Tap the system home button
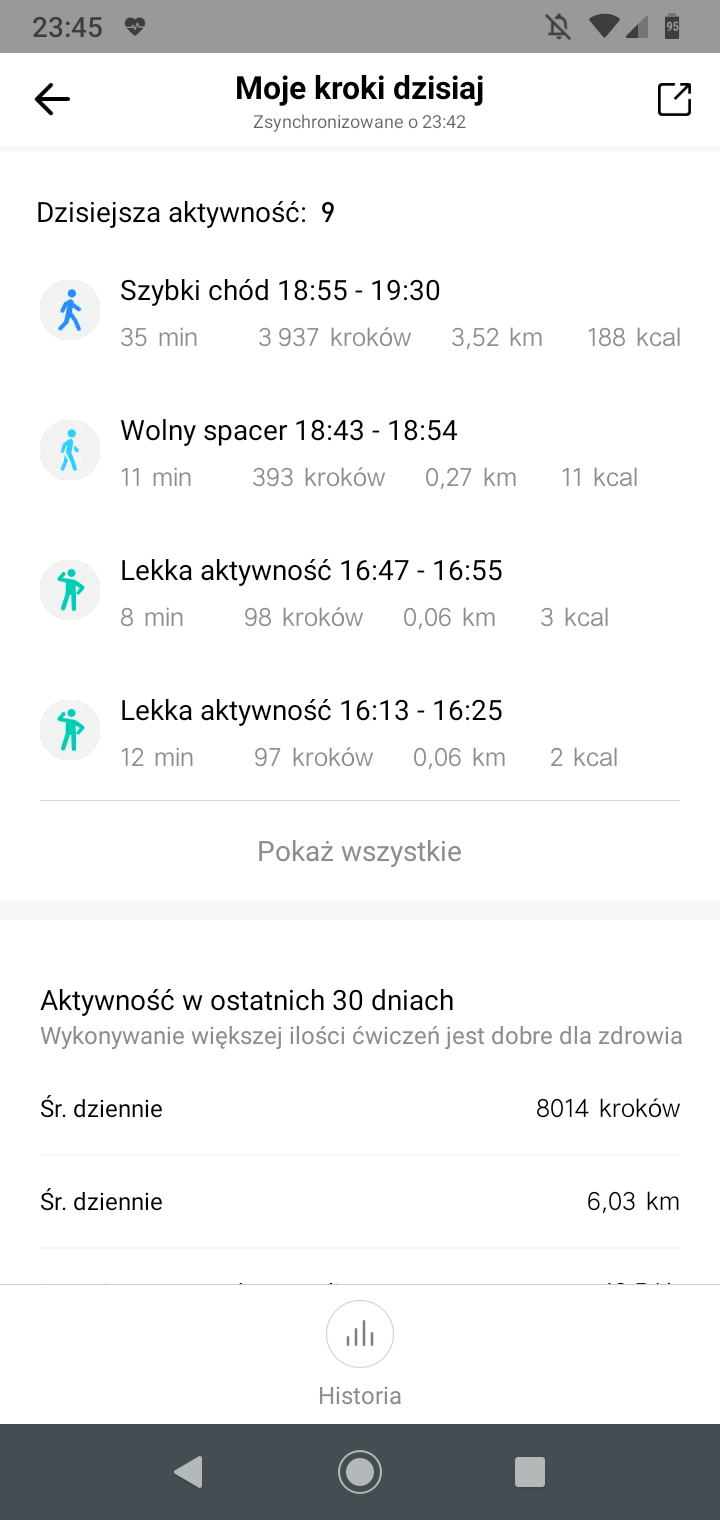 coord(360,1471)
